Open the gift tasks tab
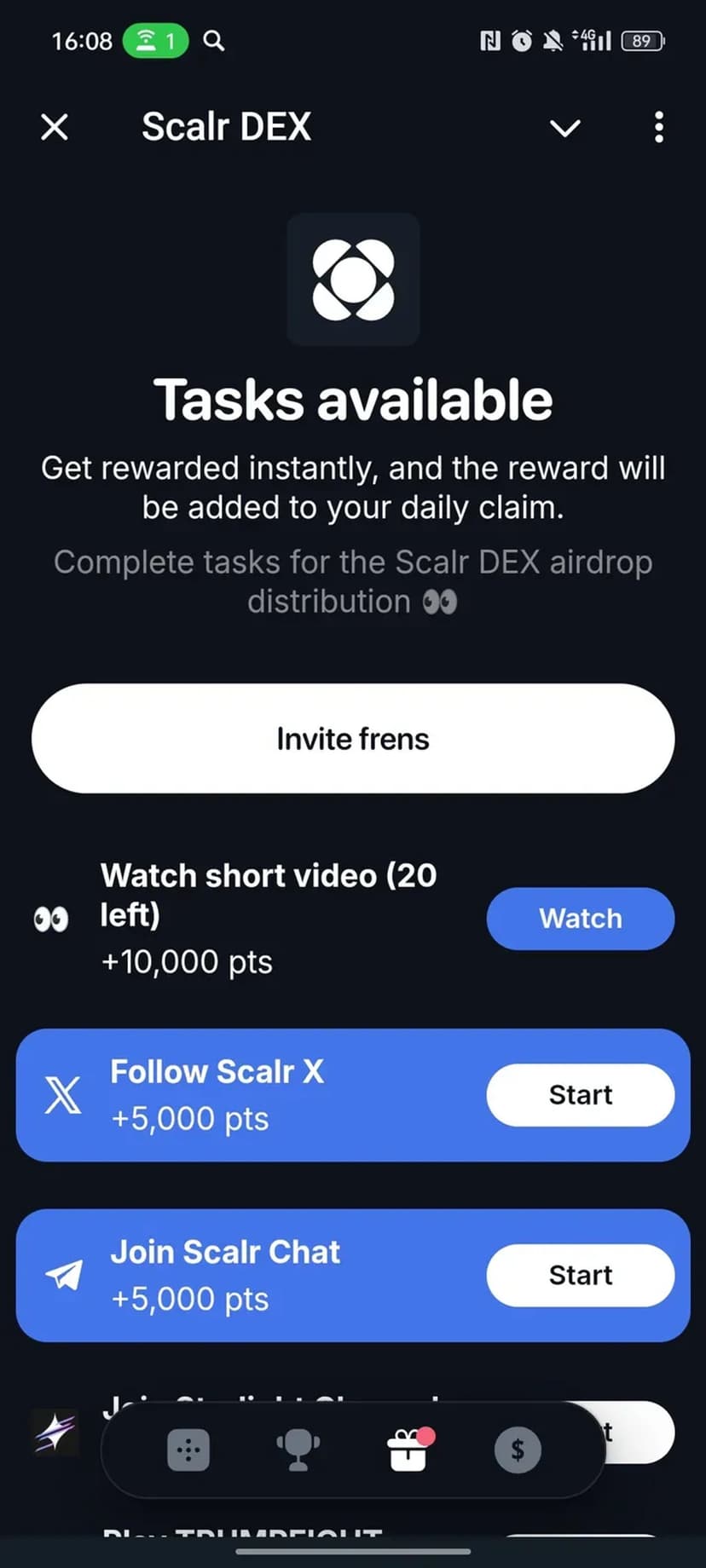The image size is (706, 1568). tap(408, 1450)
